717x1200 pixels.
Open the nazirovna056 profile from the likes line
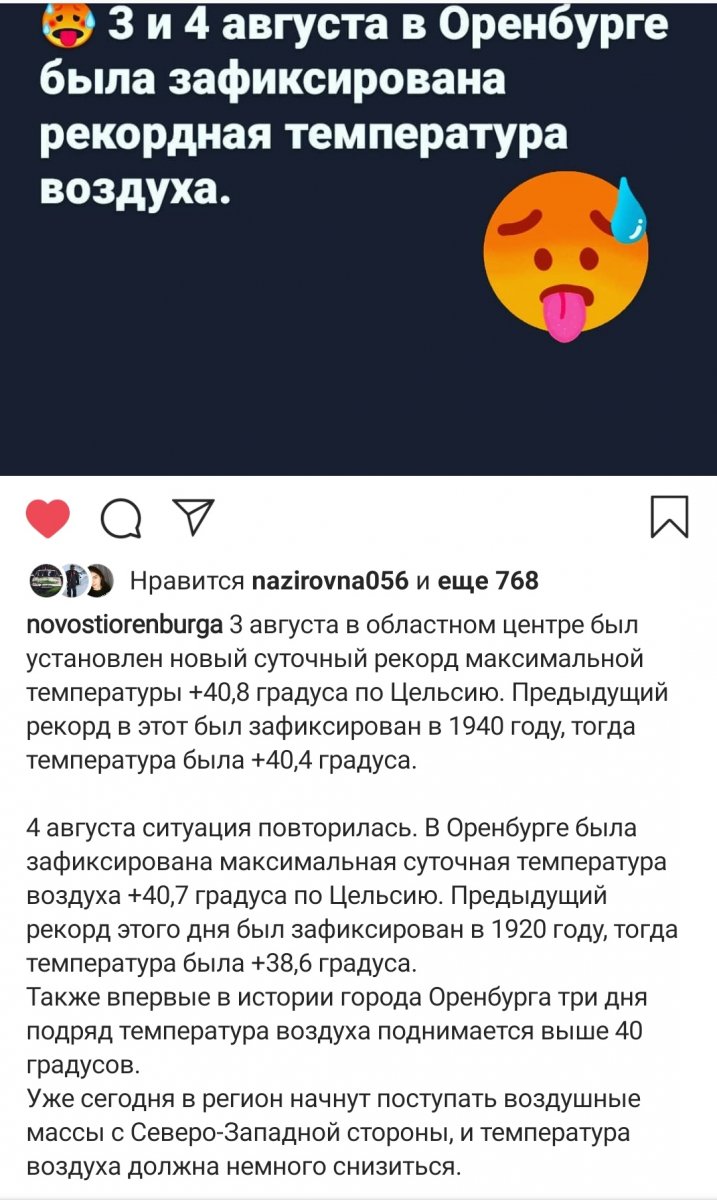pyautogui.click(x=329, y=580)
